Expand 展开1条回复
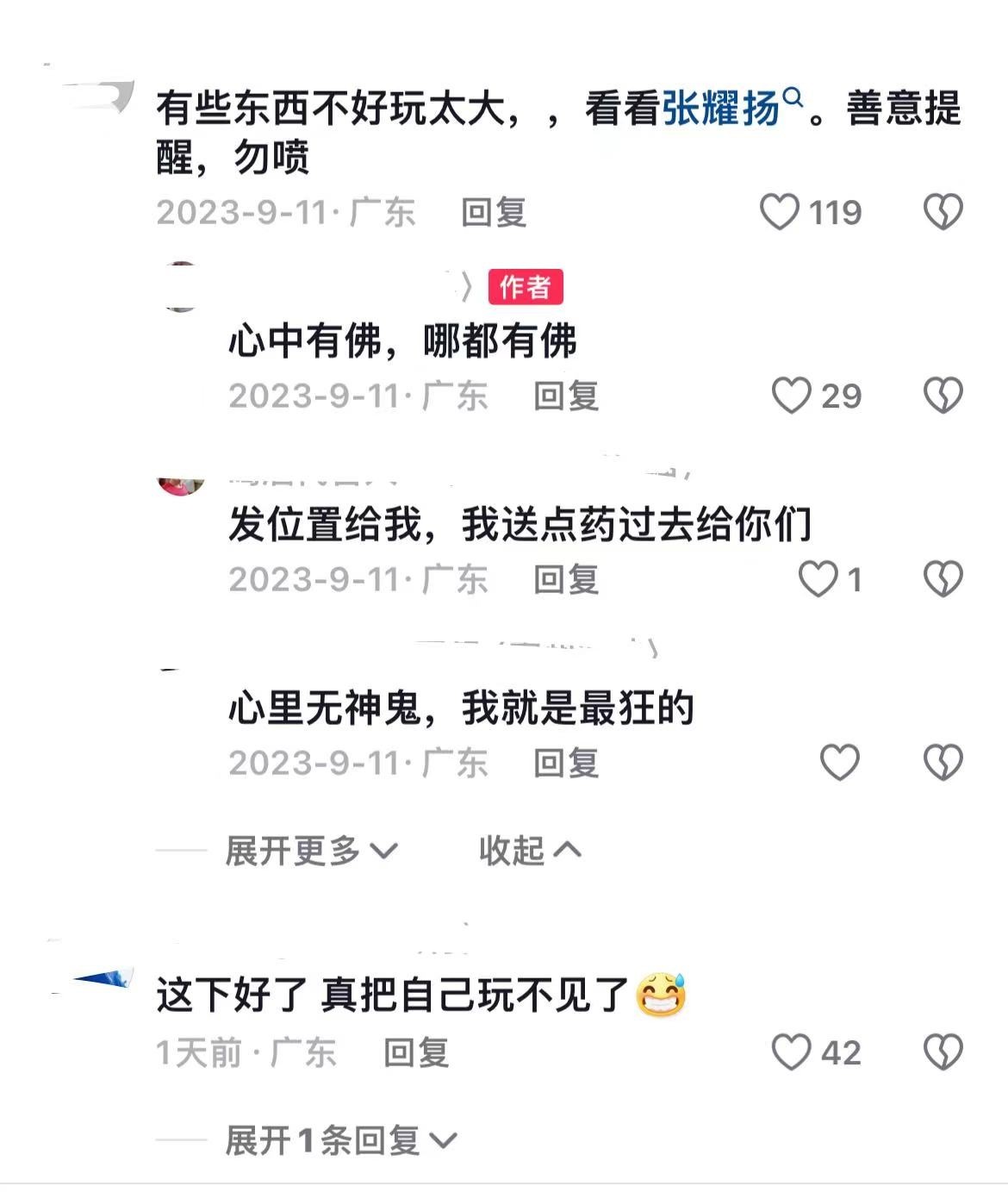 (339, 1140)
